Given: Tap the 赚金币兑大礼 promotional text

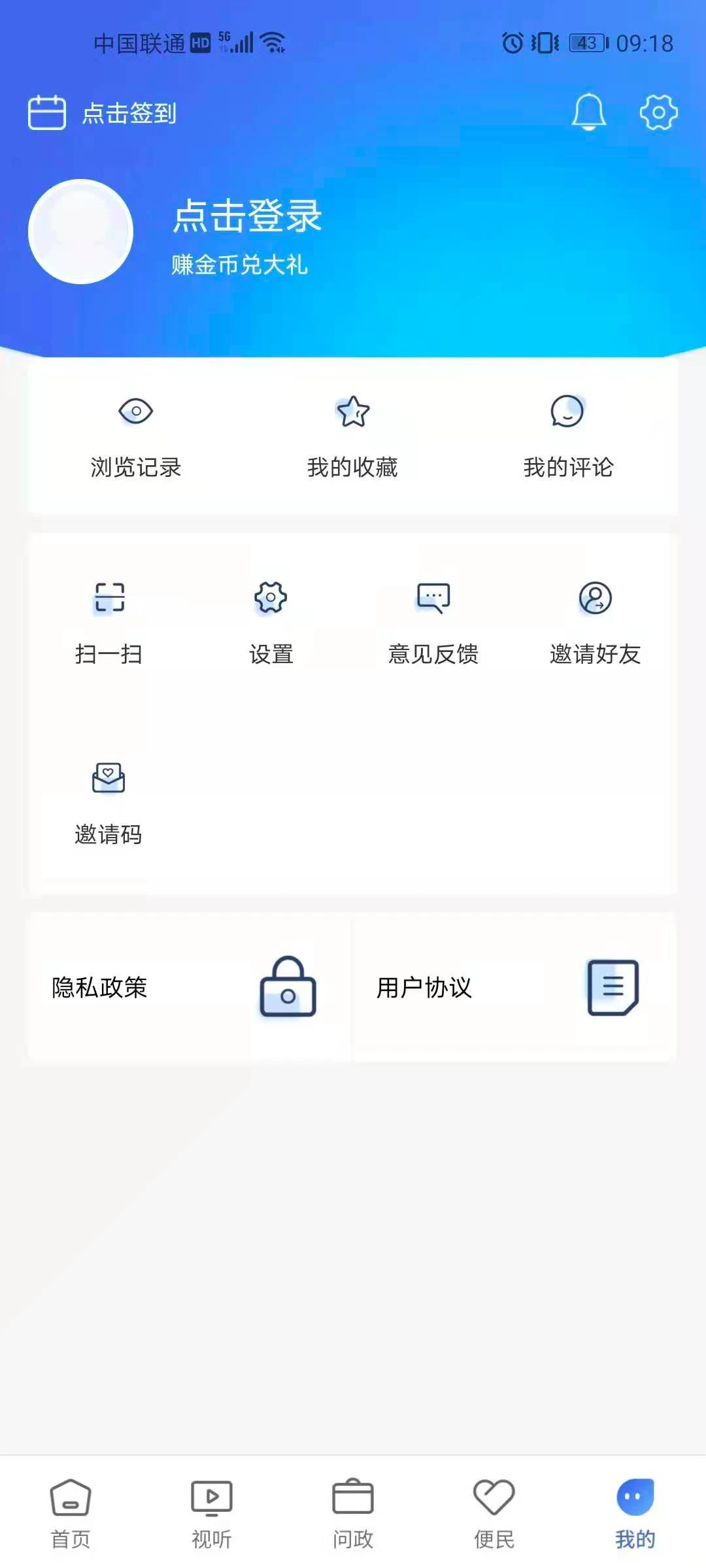Looking at the screenshot, I should [x=241, y=265].
